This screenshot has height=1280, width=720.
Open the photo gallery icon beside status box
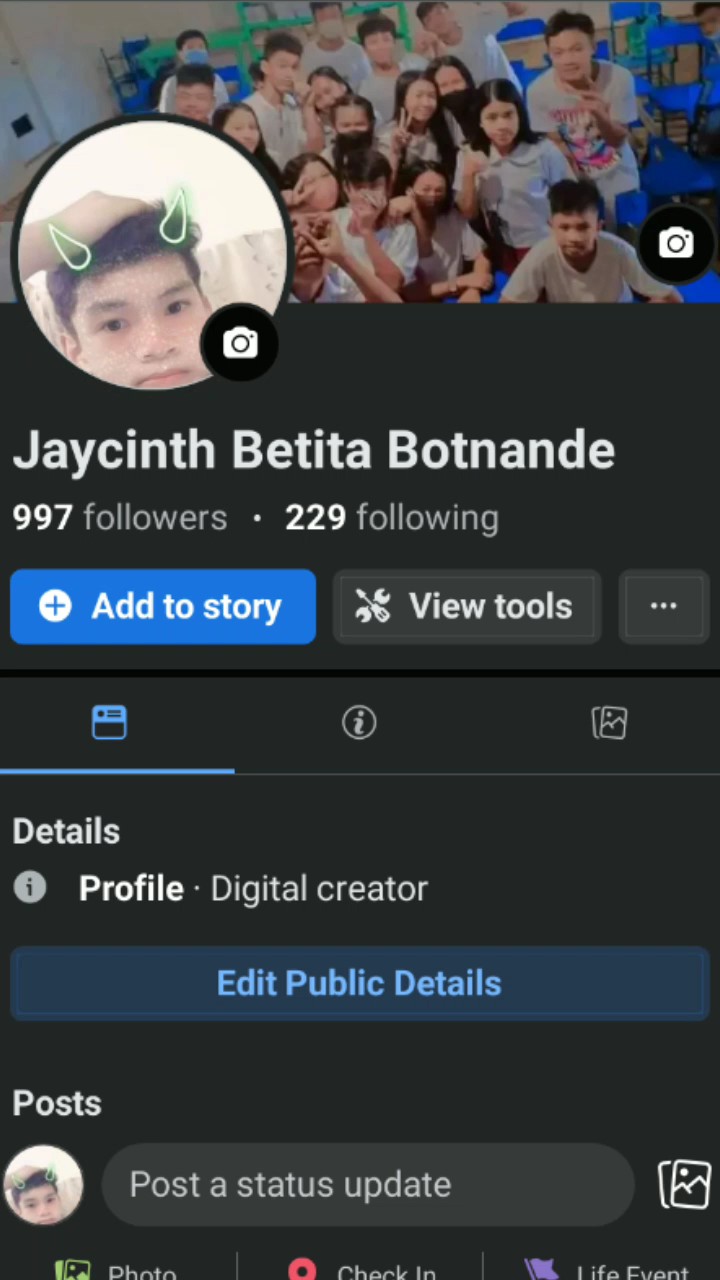coord(685,1185)
